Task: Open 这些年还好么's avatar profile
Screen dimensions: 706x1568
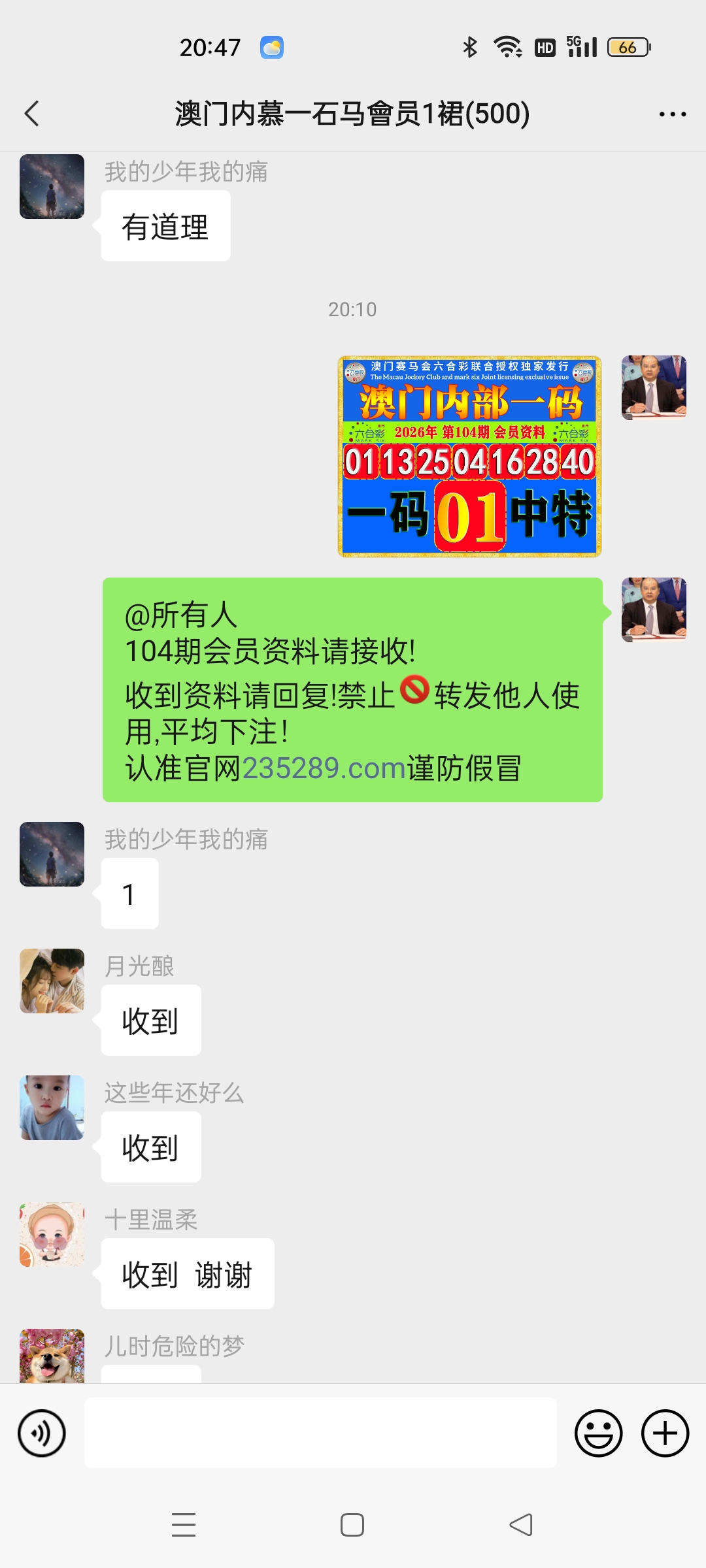Action: [x=52, y=1107]
